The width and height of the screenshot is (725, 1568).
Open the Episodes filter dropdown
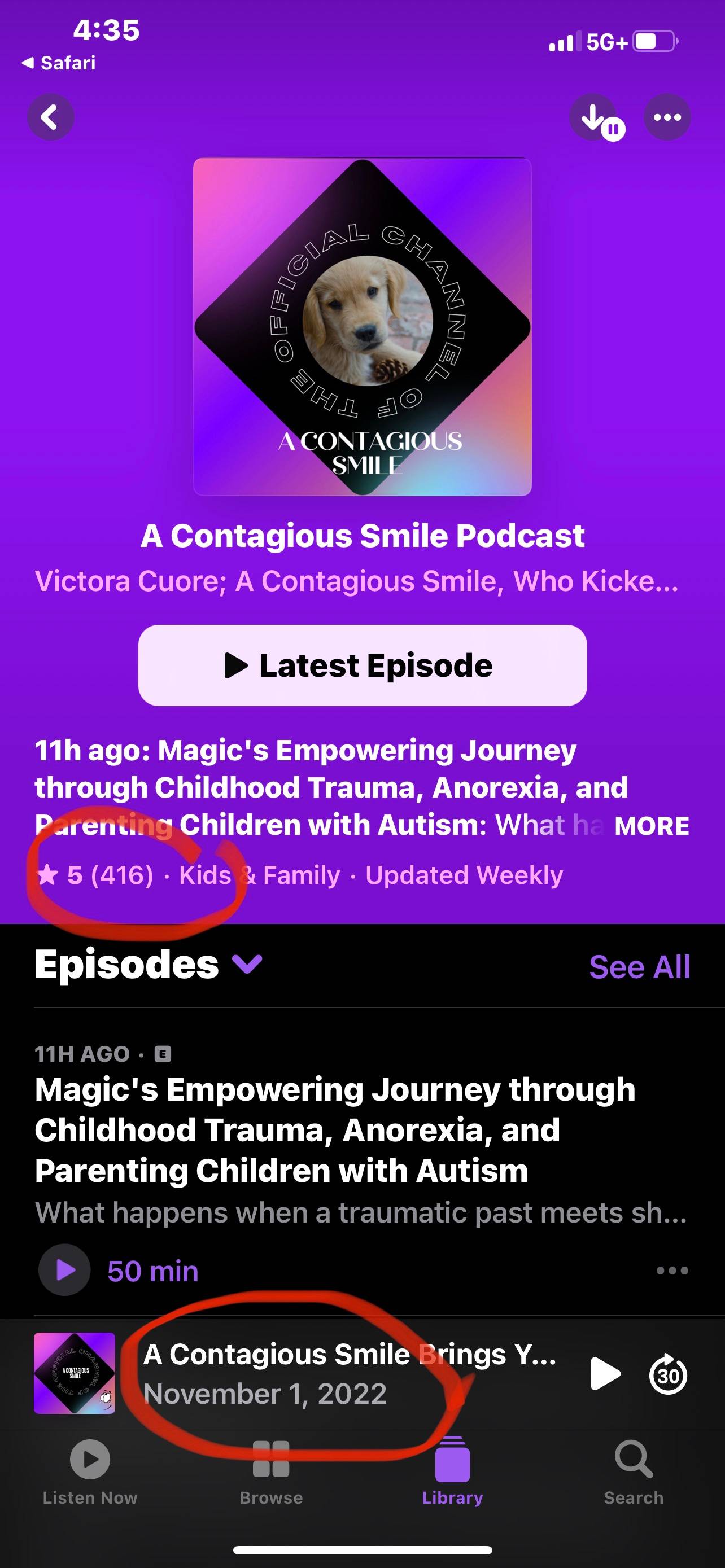pos(247,965)
